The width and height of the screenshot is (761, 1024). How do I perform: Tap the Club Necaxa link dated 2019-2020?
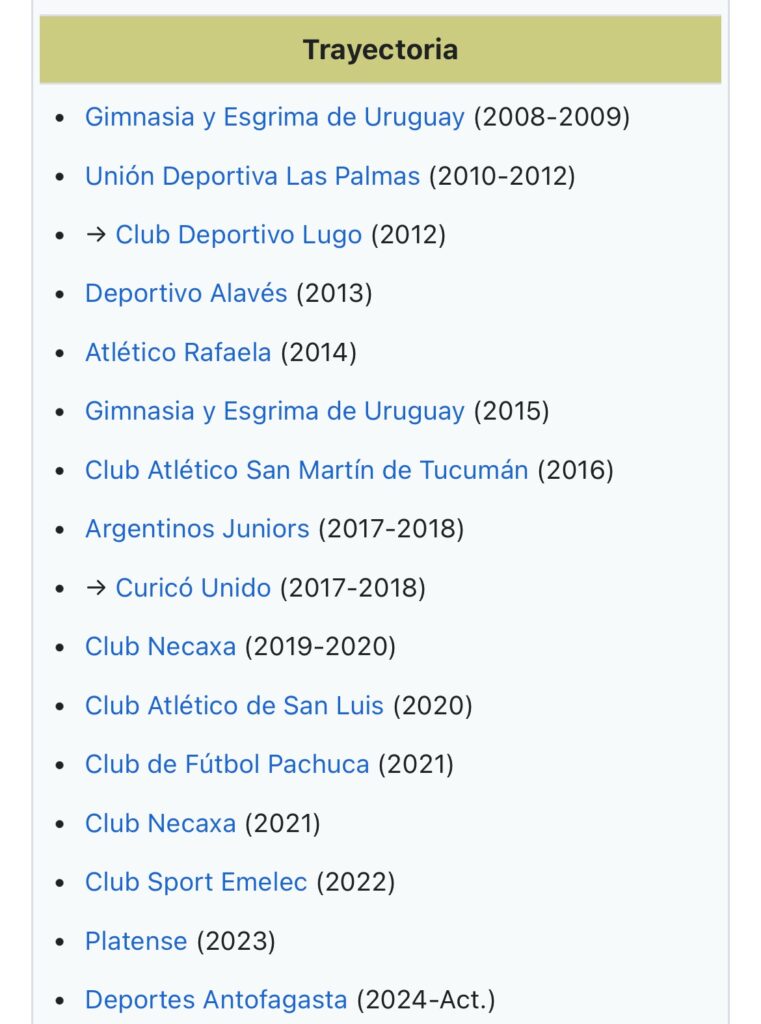click(160, 647)
